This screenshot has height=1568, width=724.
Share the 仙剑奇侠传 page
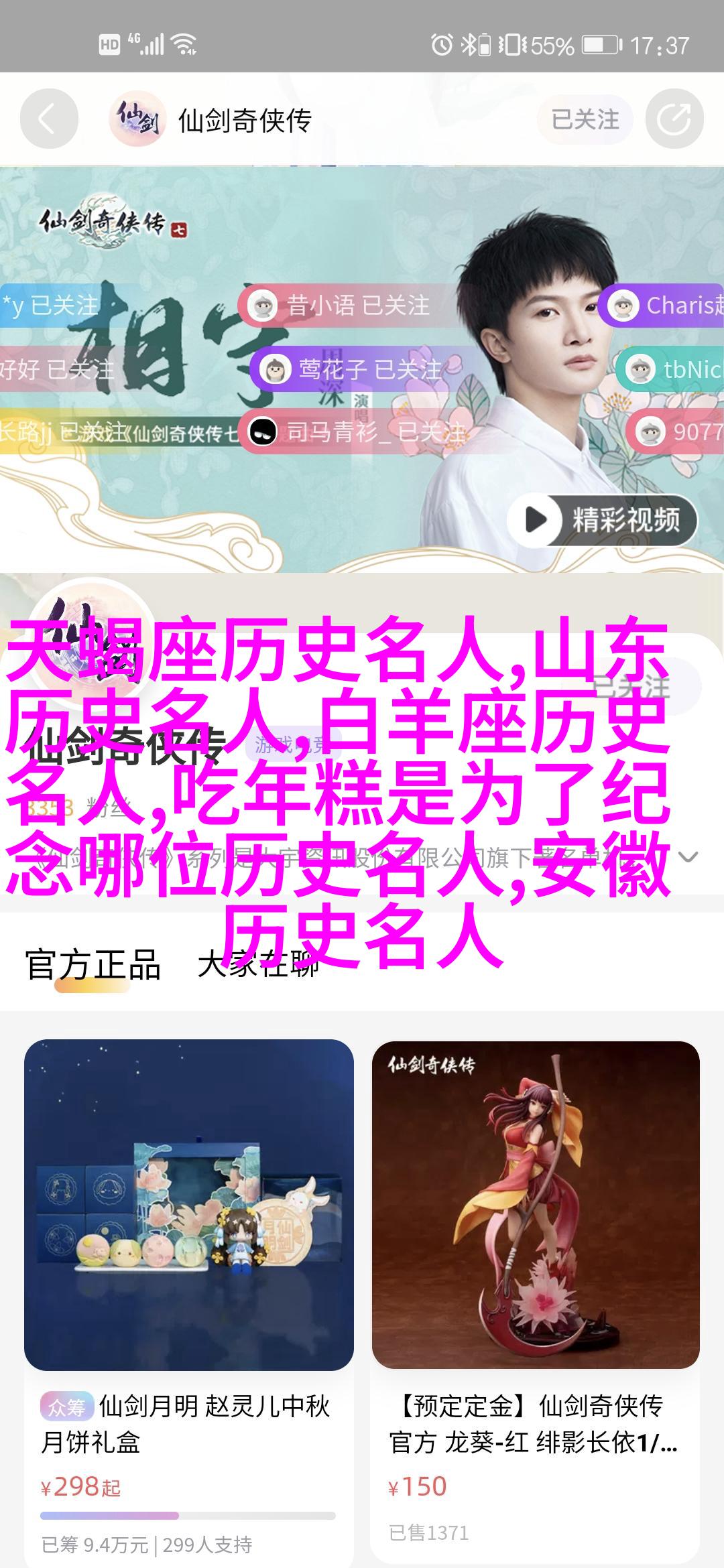point(674,120)
